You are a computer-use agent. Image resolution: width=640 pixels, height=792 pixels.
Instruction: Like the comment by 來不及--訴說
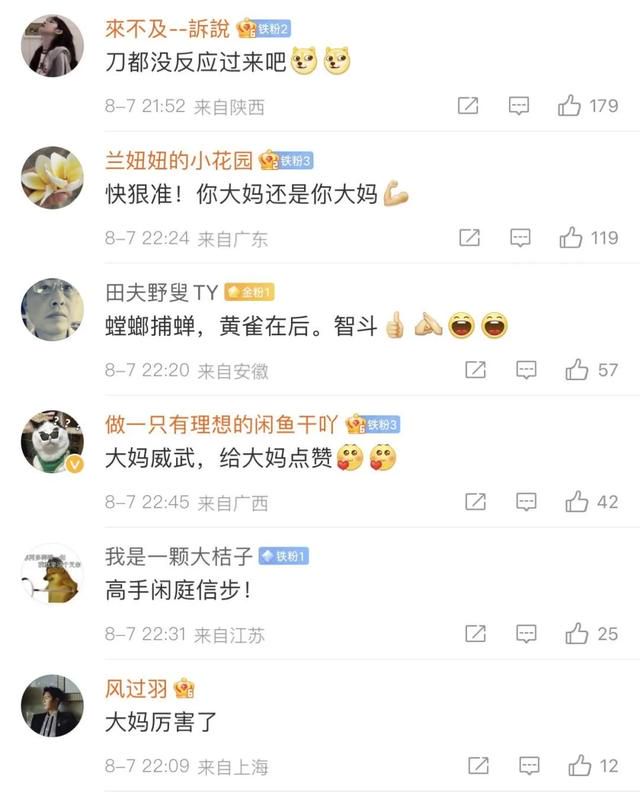(x=571, y=106)
